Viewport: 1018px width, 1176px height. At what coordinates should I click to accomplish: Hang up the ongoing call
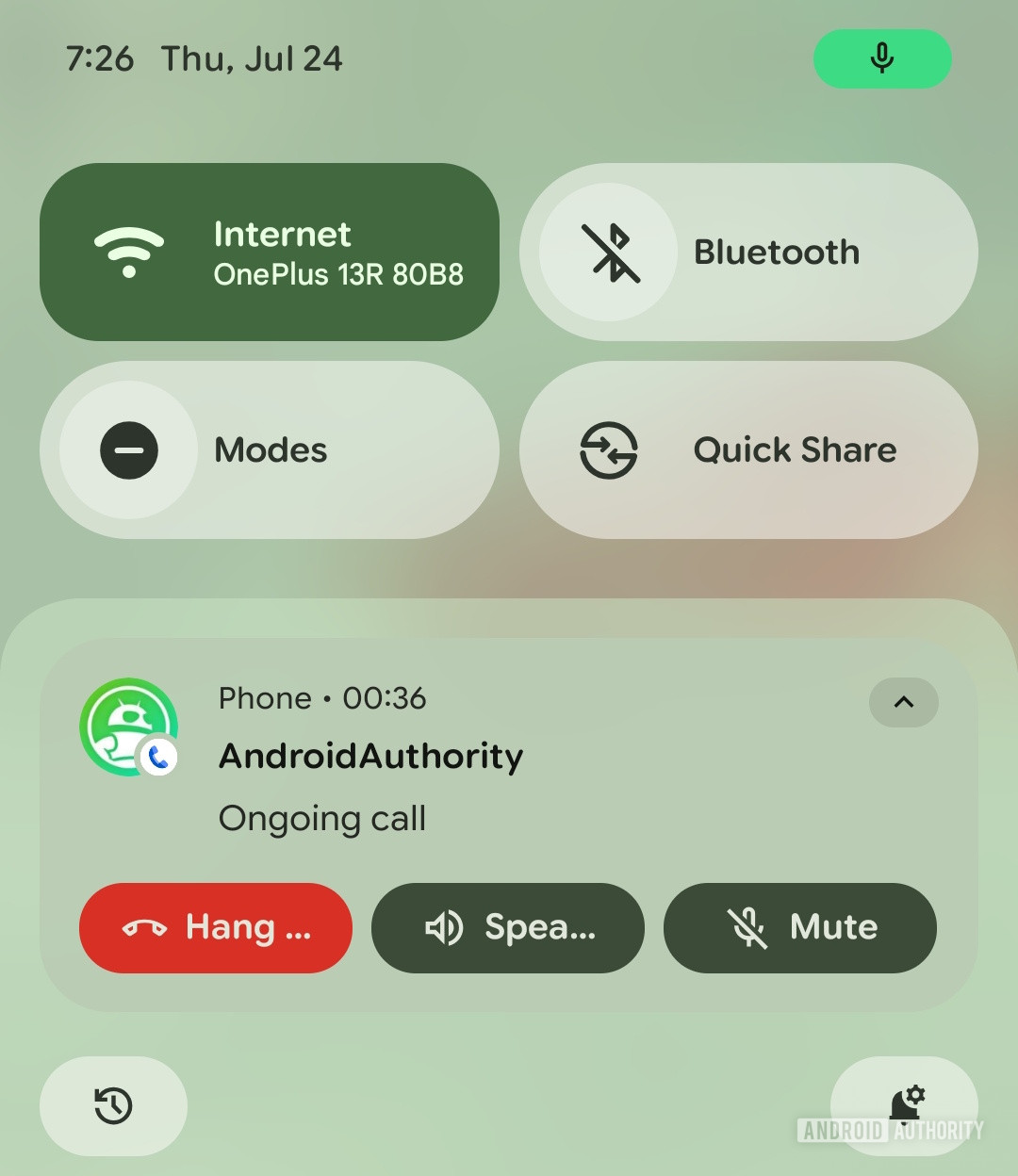[x=216, y=928]
